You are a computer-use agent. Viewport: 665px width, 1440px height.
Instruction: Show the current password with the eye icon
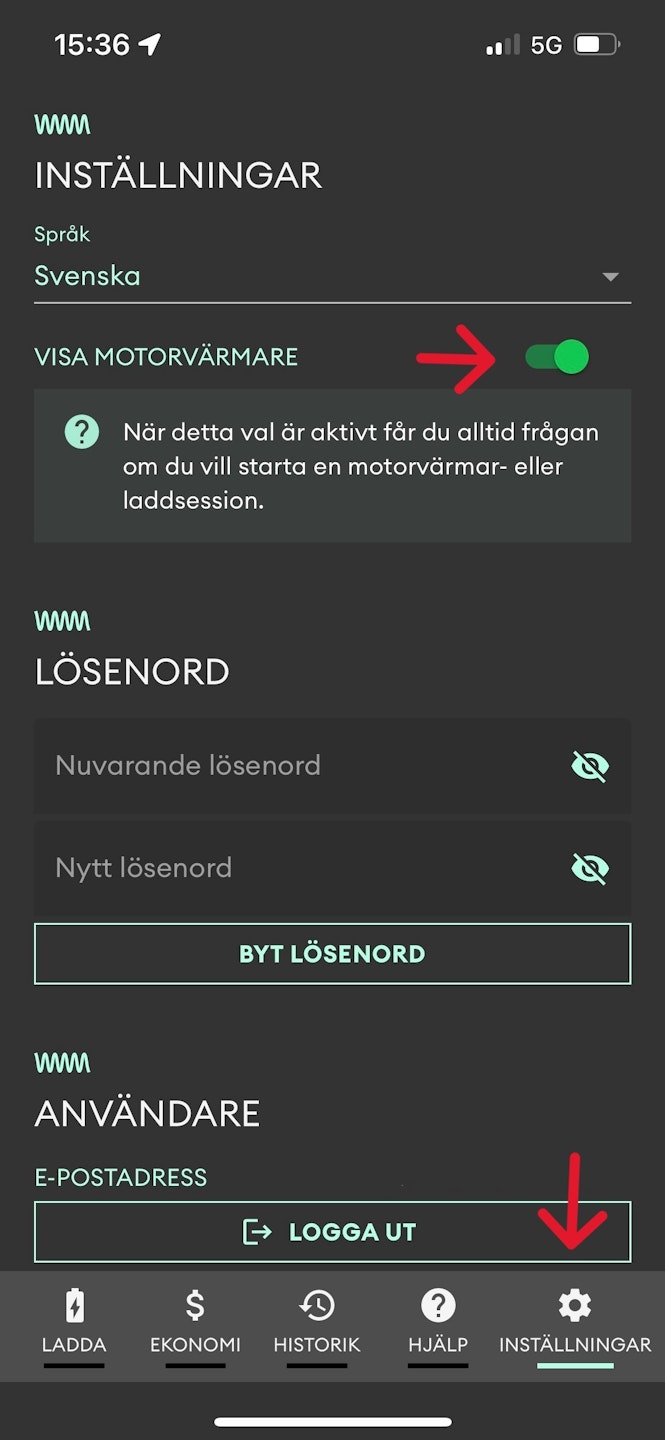[x=590, y=767]
